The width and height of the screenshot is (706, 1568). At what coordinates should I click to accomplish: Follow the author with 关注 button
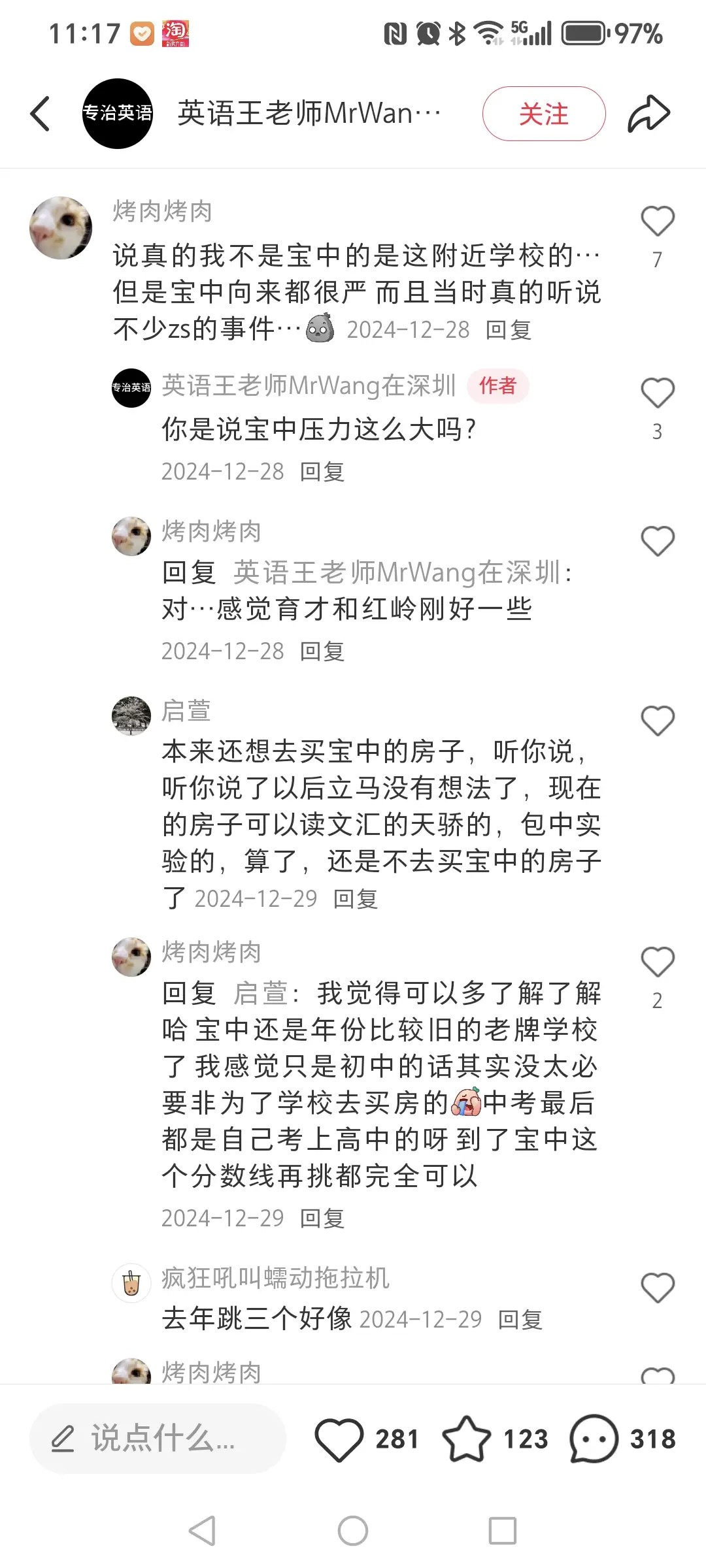543,114
